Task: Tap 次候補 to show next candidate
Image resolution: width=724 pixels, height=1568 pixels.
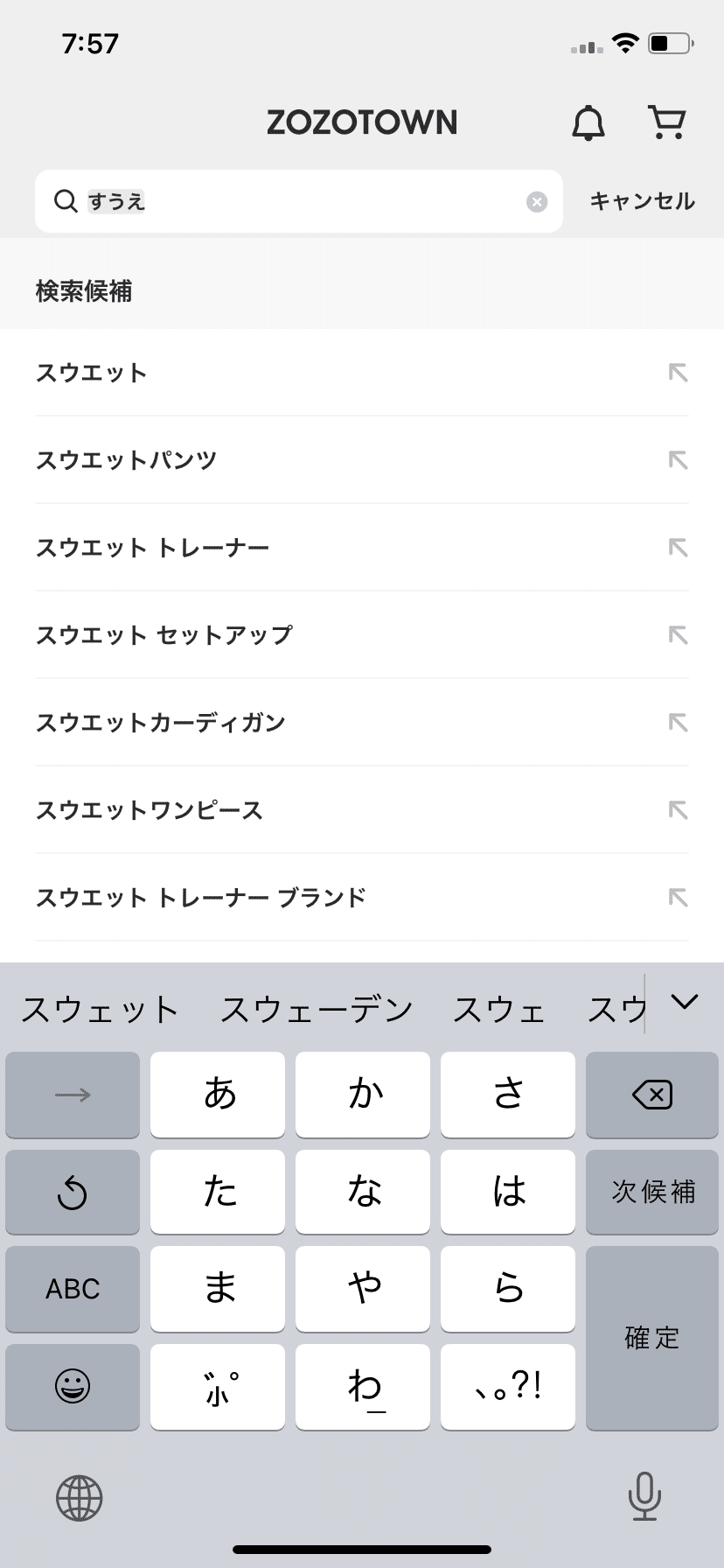Action: [651, 1192]
